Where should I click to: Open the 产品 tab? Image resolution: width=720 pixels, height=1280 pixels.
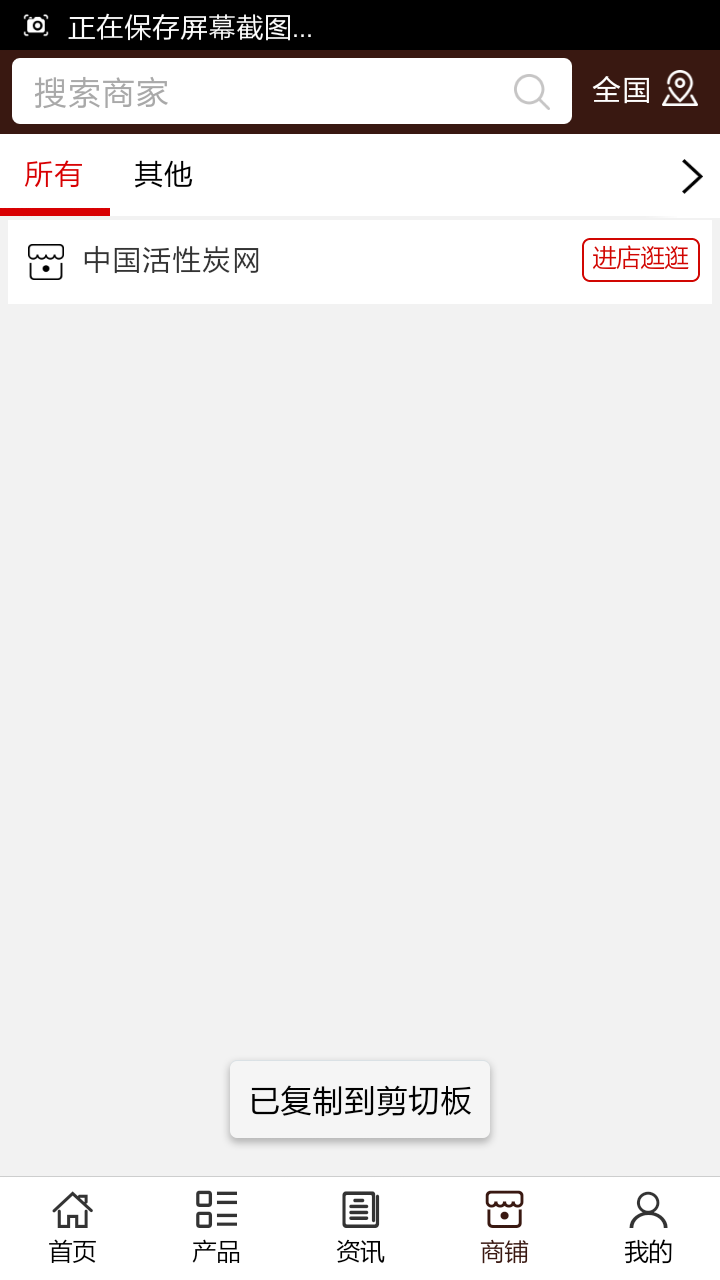[x=216, y=1226]
